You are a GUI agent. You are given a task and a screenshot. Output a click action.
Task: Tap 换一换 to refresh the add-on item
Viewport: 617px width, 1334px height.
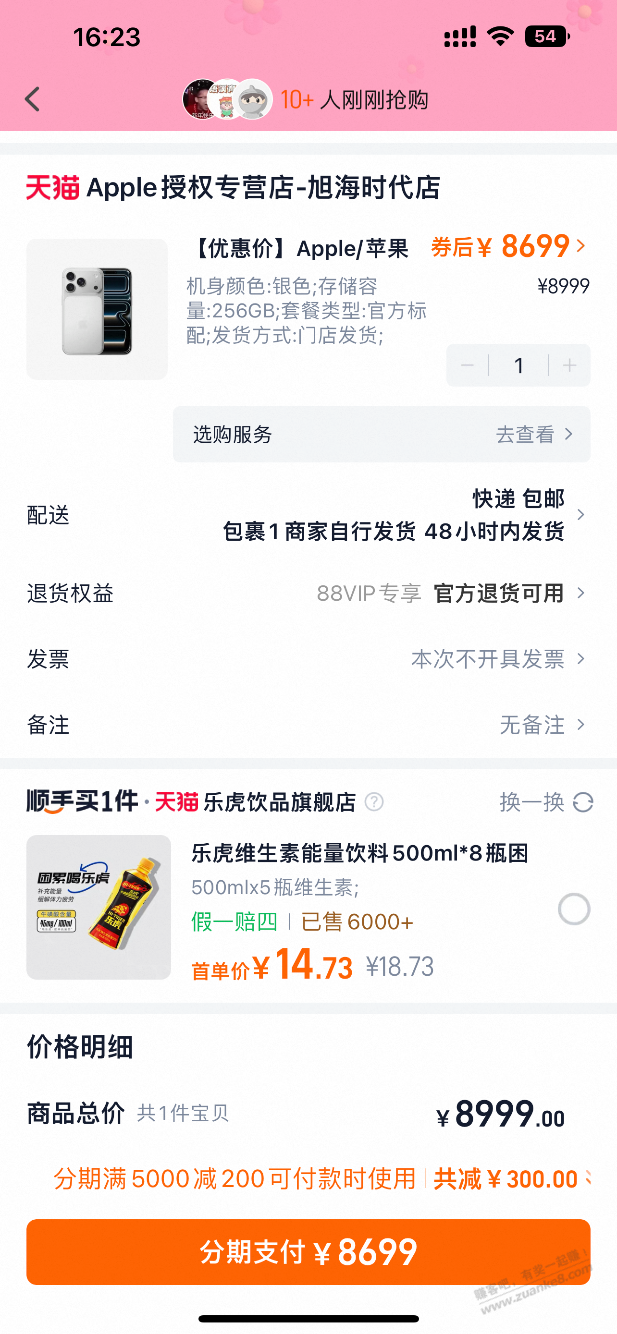[546, 802]
